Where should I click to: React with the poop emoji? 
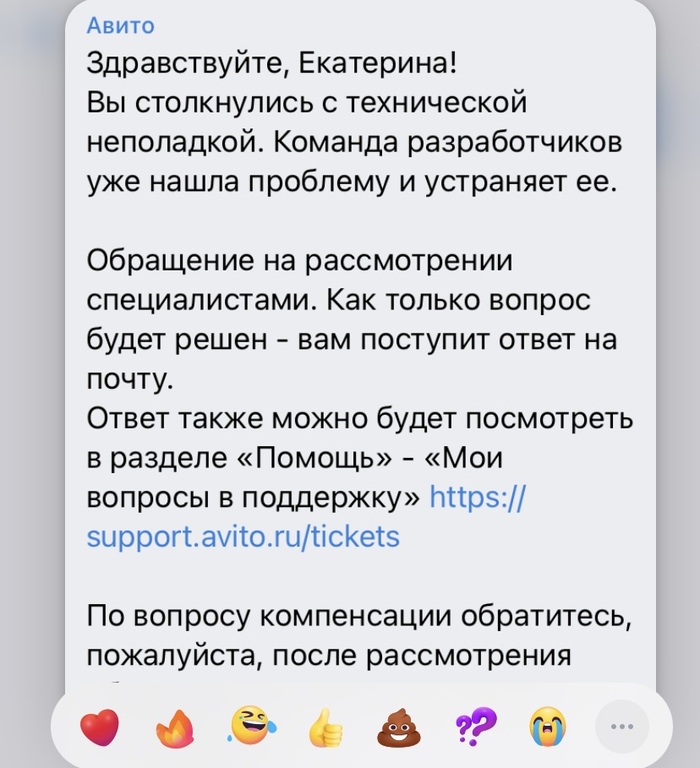tap(399, 728)
